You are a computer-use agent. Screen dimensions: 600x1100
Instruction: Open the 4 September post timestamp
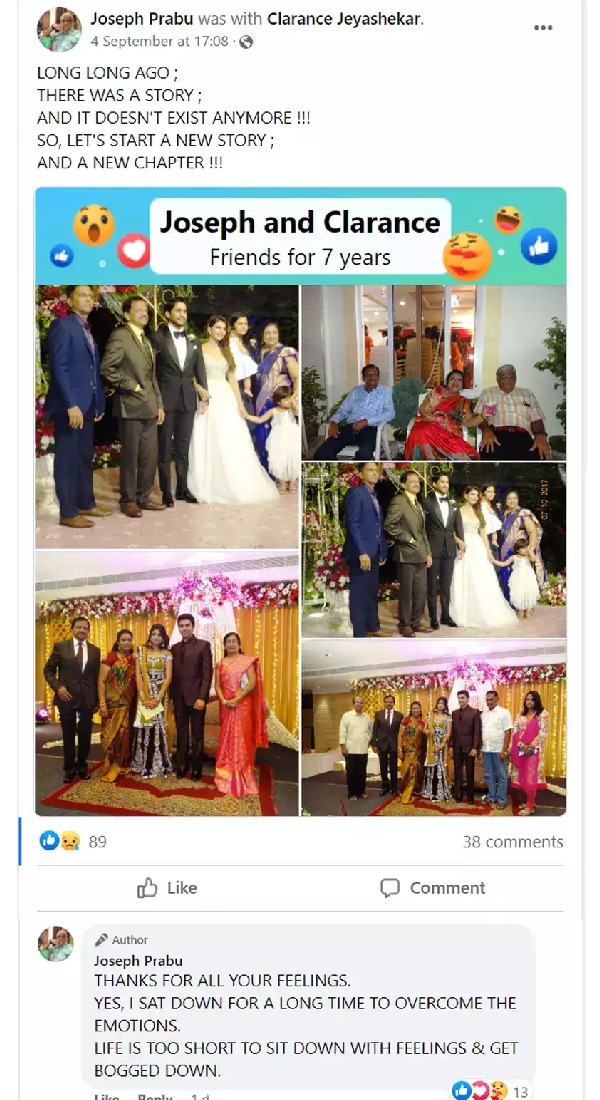click(159, 42)
